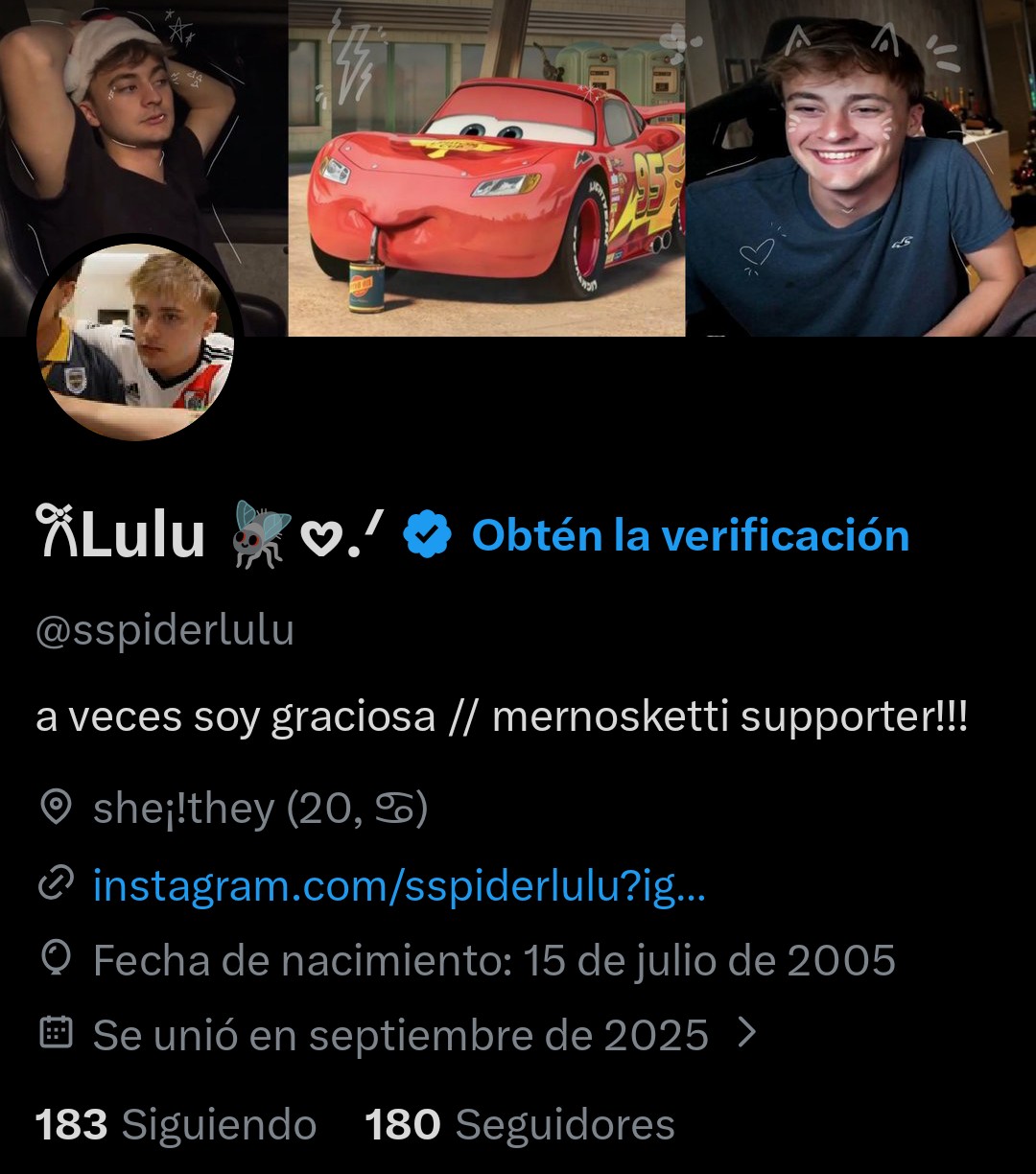
Task: Tap Obtén la verificación link
Action: click(690, 535)
